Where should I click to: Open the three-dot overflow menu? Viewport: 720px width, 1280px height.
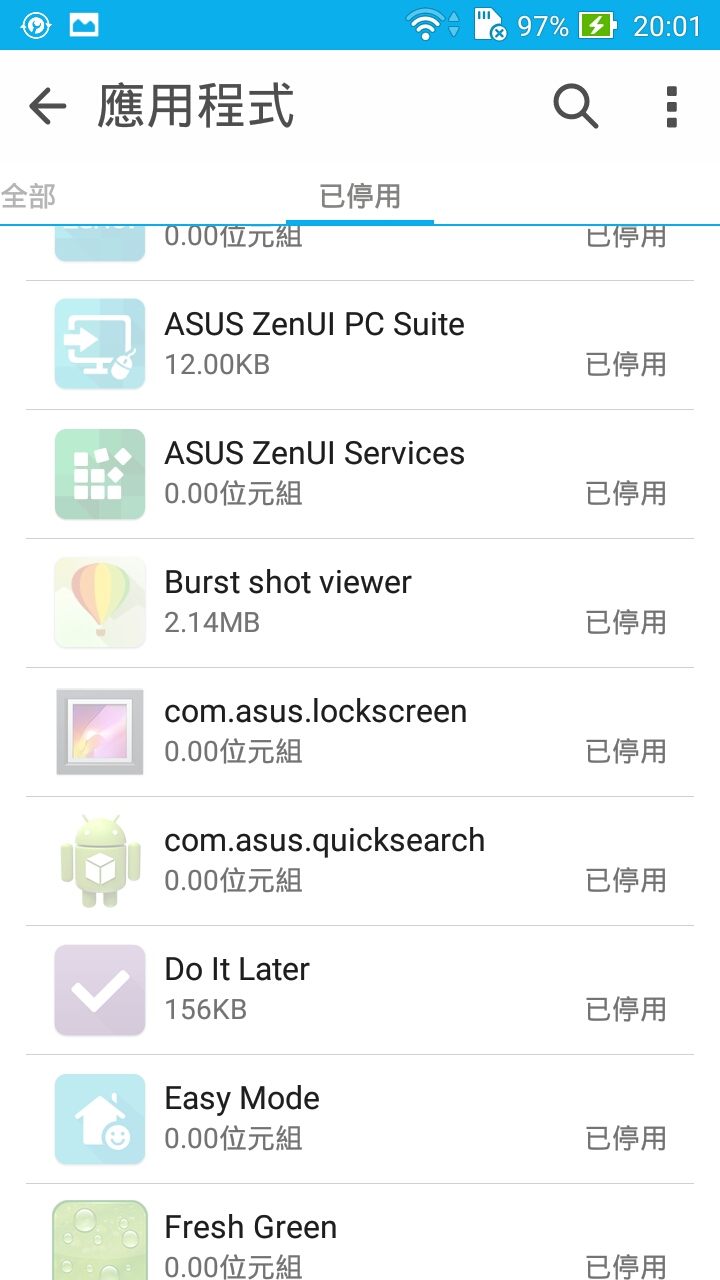coord(672,106)
